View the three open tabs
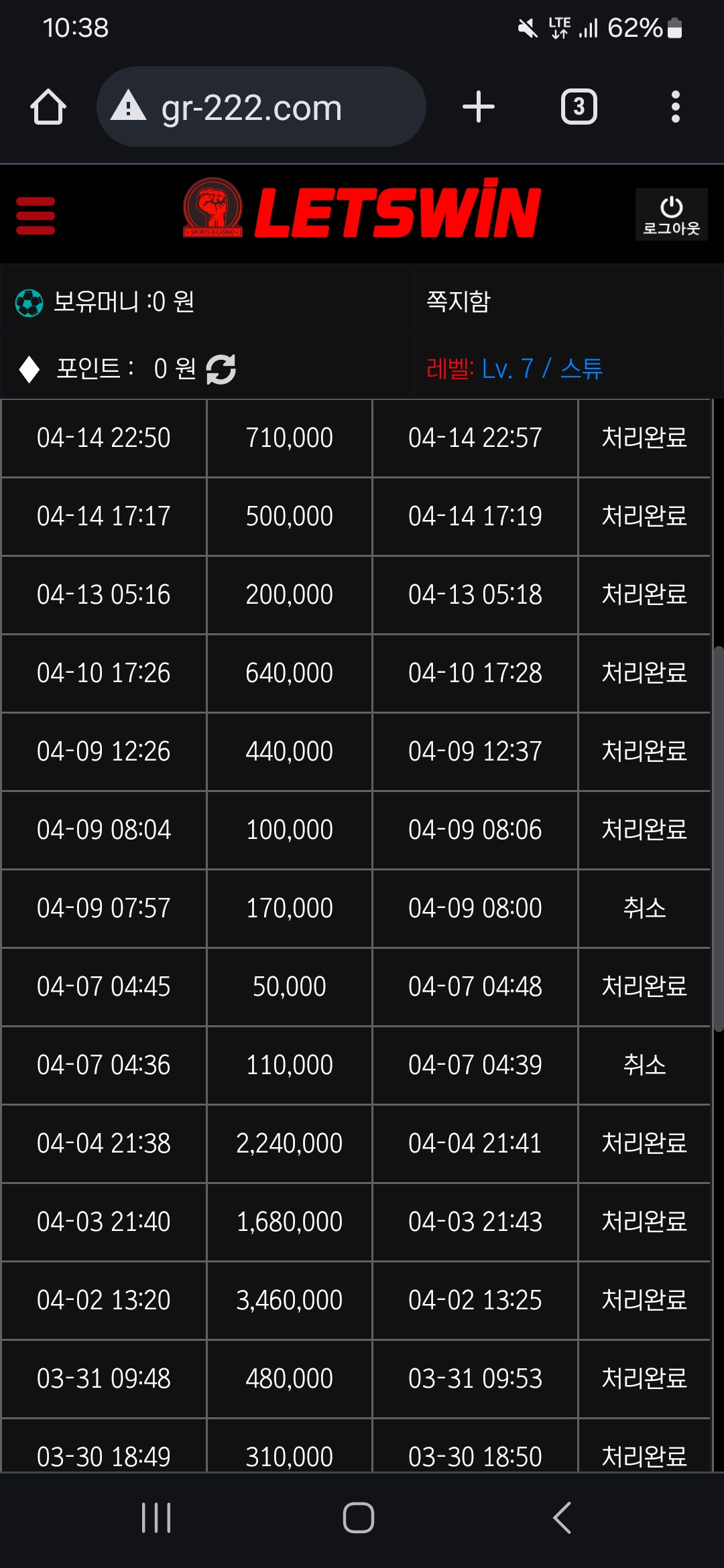724x1568 pixels. pos(579,107)
